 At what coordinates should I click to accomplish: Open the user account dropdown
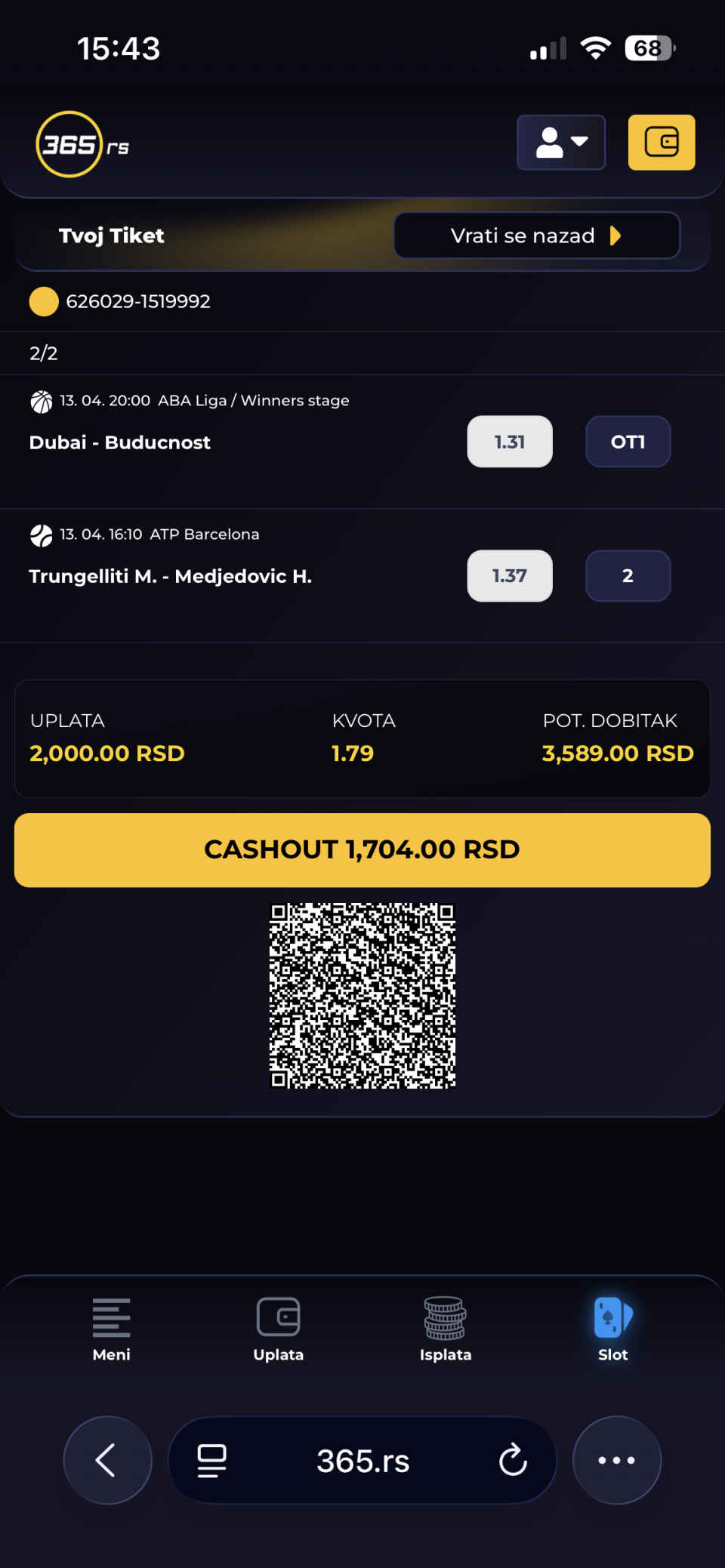[x=560, y=143]
